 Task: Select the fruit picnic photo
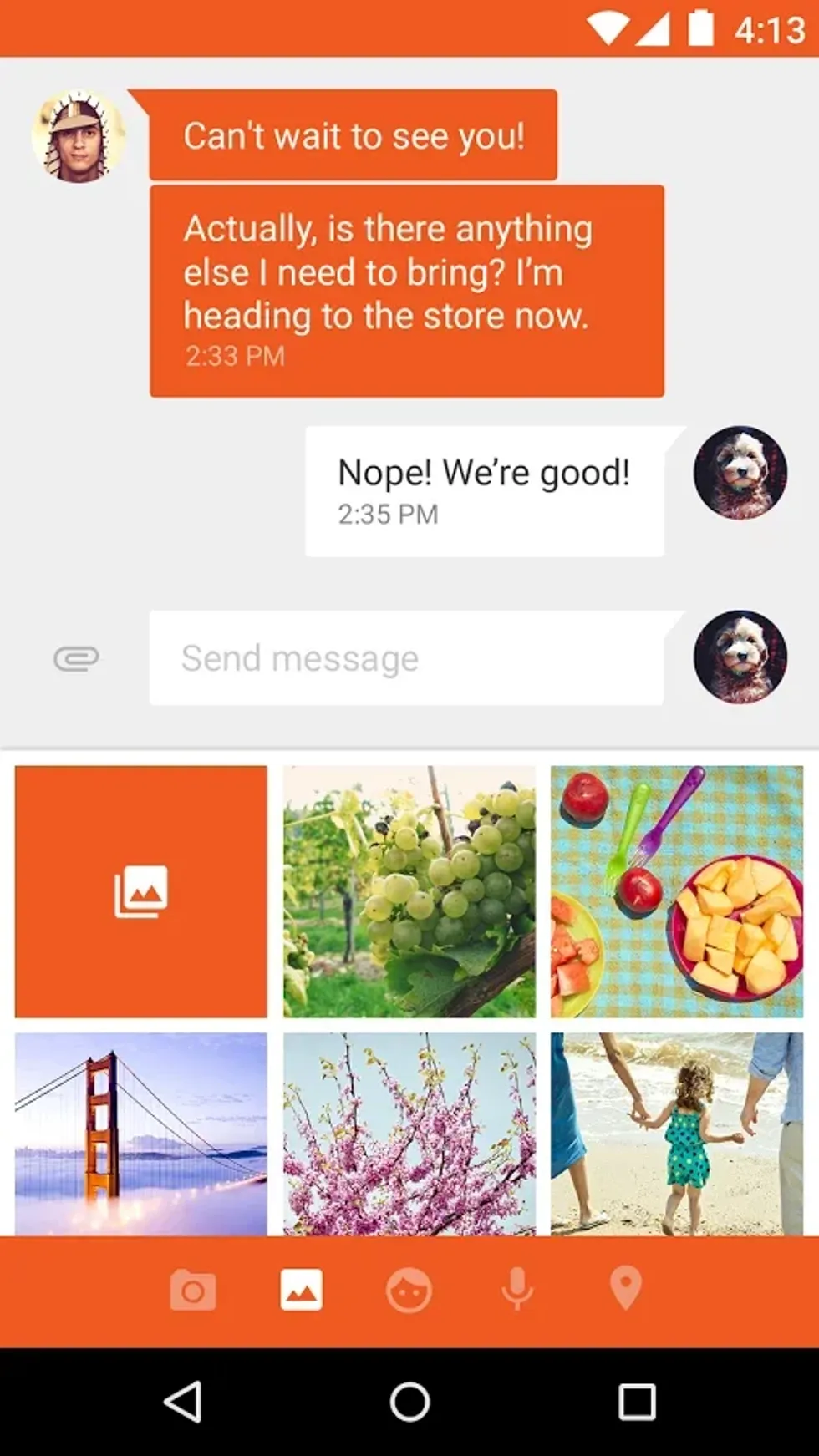[676, 891]
